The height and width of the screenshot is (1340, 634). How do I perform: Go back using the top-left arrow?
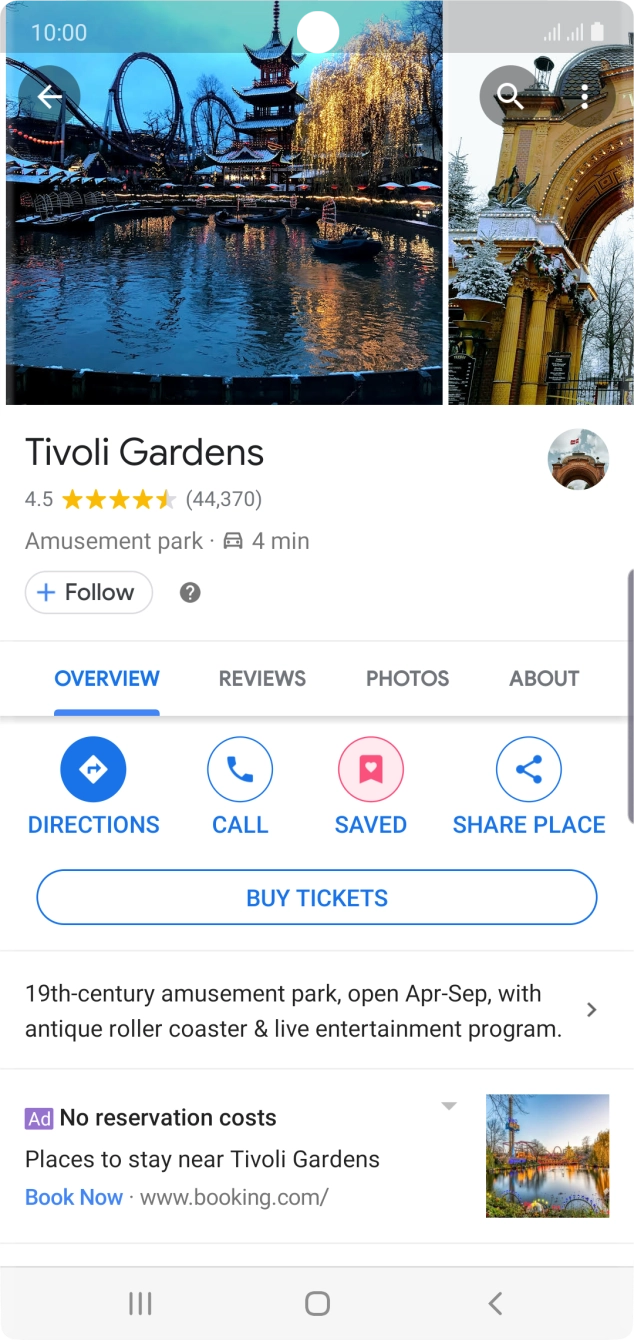[48, 96]
